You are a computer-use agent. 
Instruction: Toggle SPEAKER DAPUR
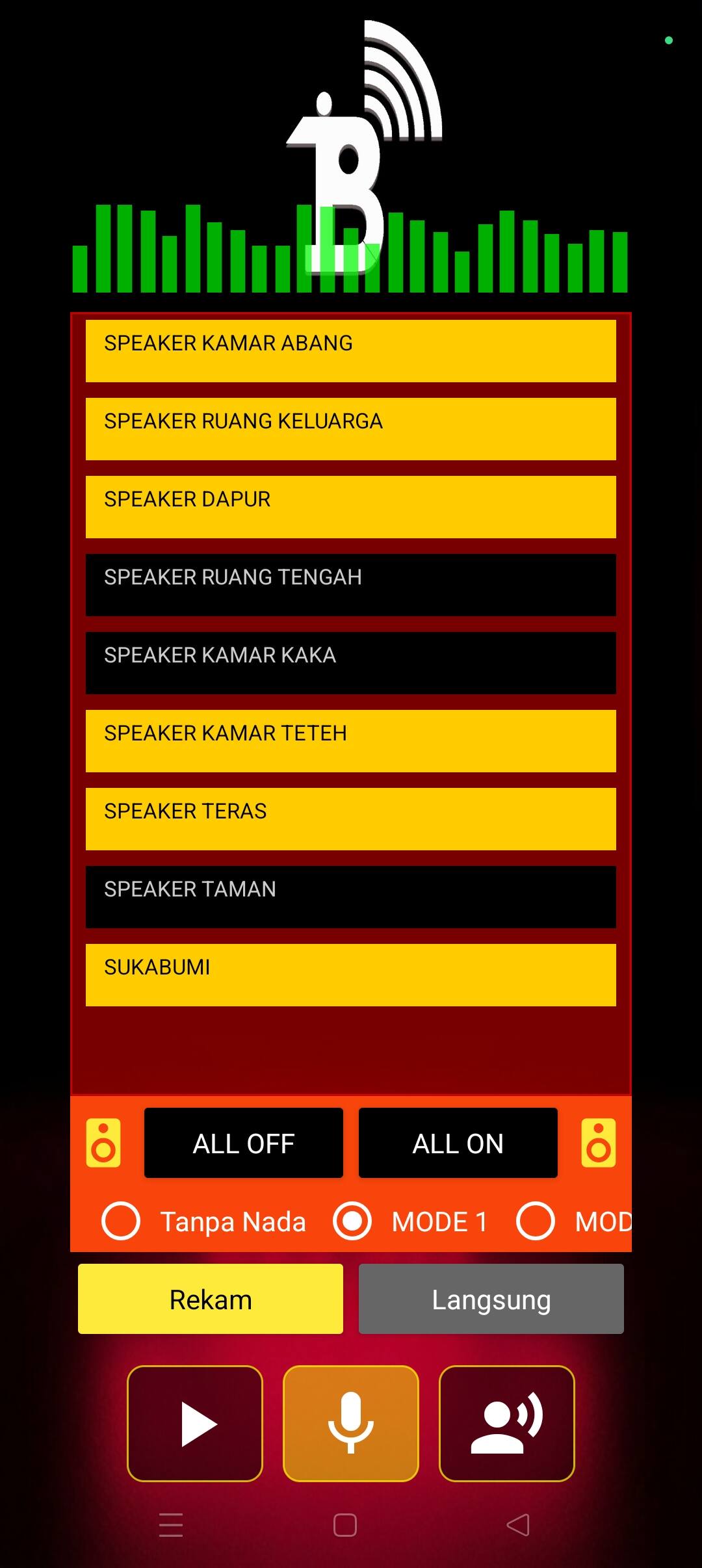click(x=351, y=507)
